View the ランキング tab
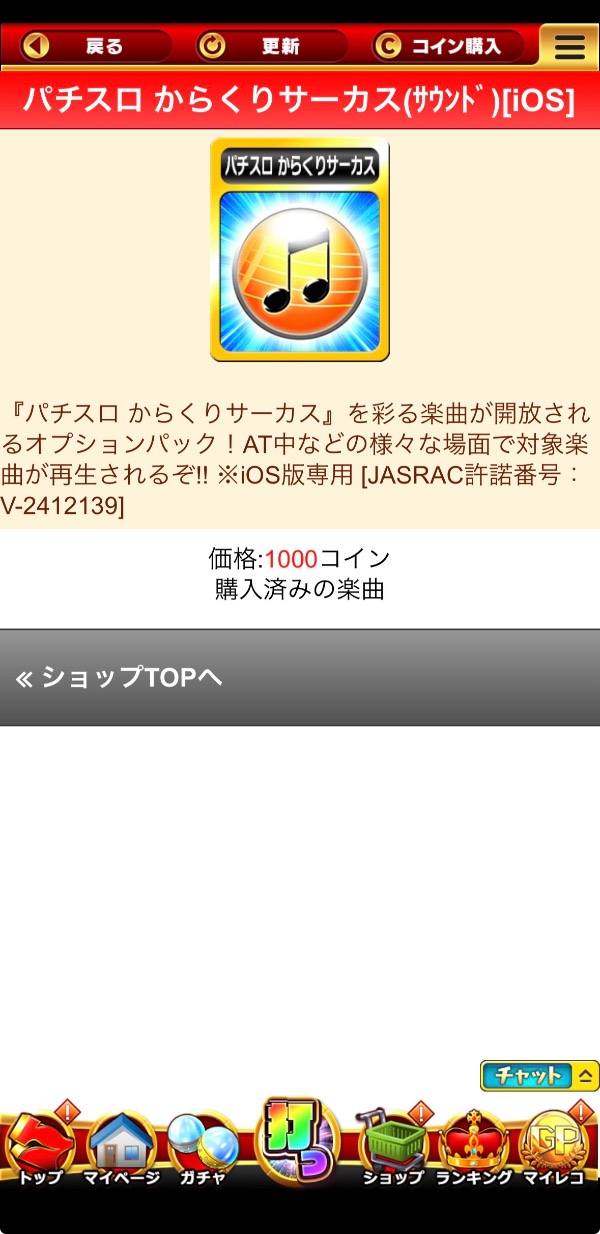The image size is (600, 1234). click(x=474, y=1148)
